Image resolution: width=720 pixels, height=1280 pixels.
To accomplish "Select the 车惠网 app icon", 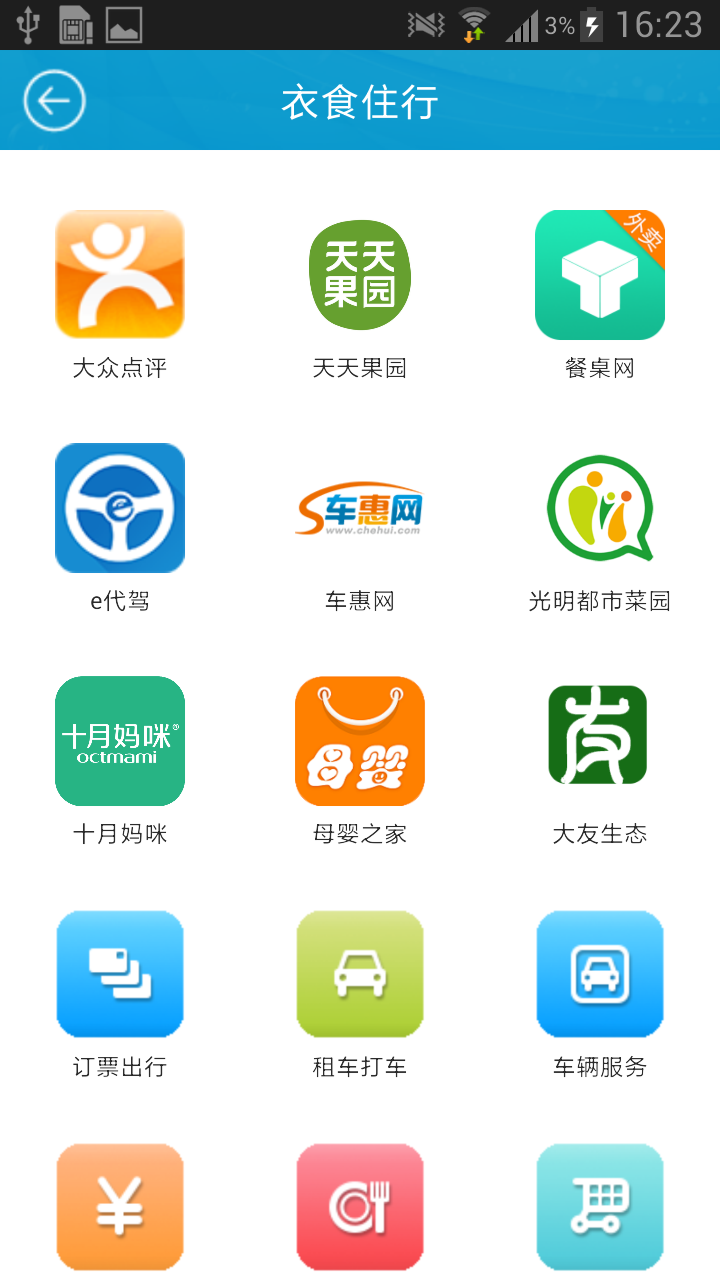I will pos(360,507).
